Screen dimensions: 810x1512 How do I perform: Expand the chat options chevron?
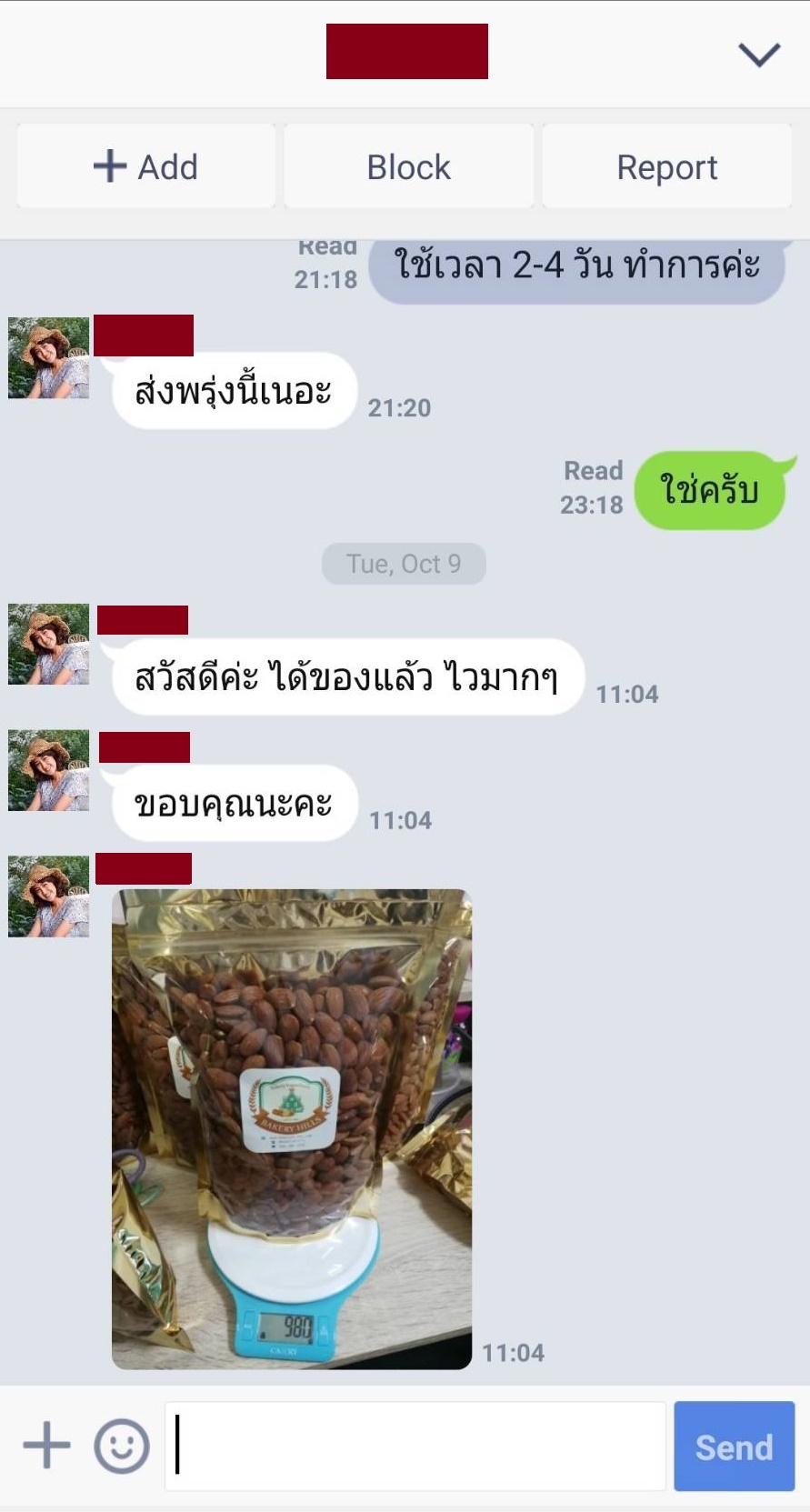coord(759,55)
